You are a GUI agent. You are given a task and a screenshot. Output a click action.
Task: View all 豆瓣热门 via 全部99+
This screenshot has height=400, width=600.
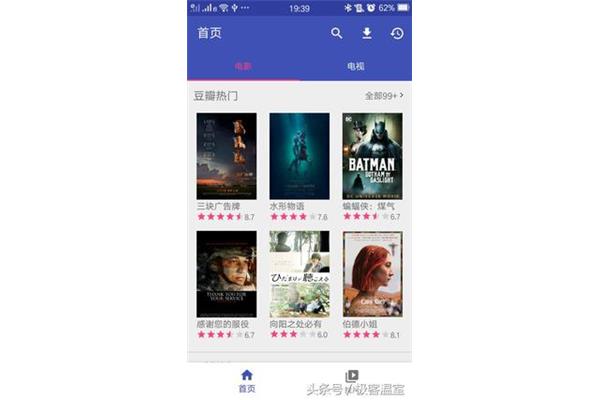[384, 96]
